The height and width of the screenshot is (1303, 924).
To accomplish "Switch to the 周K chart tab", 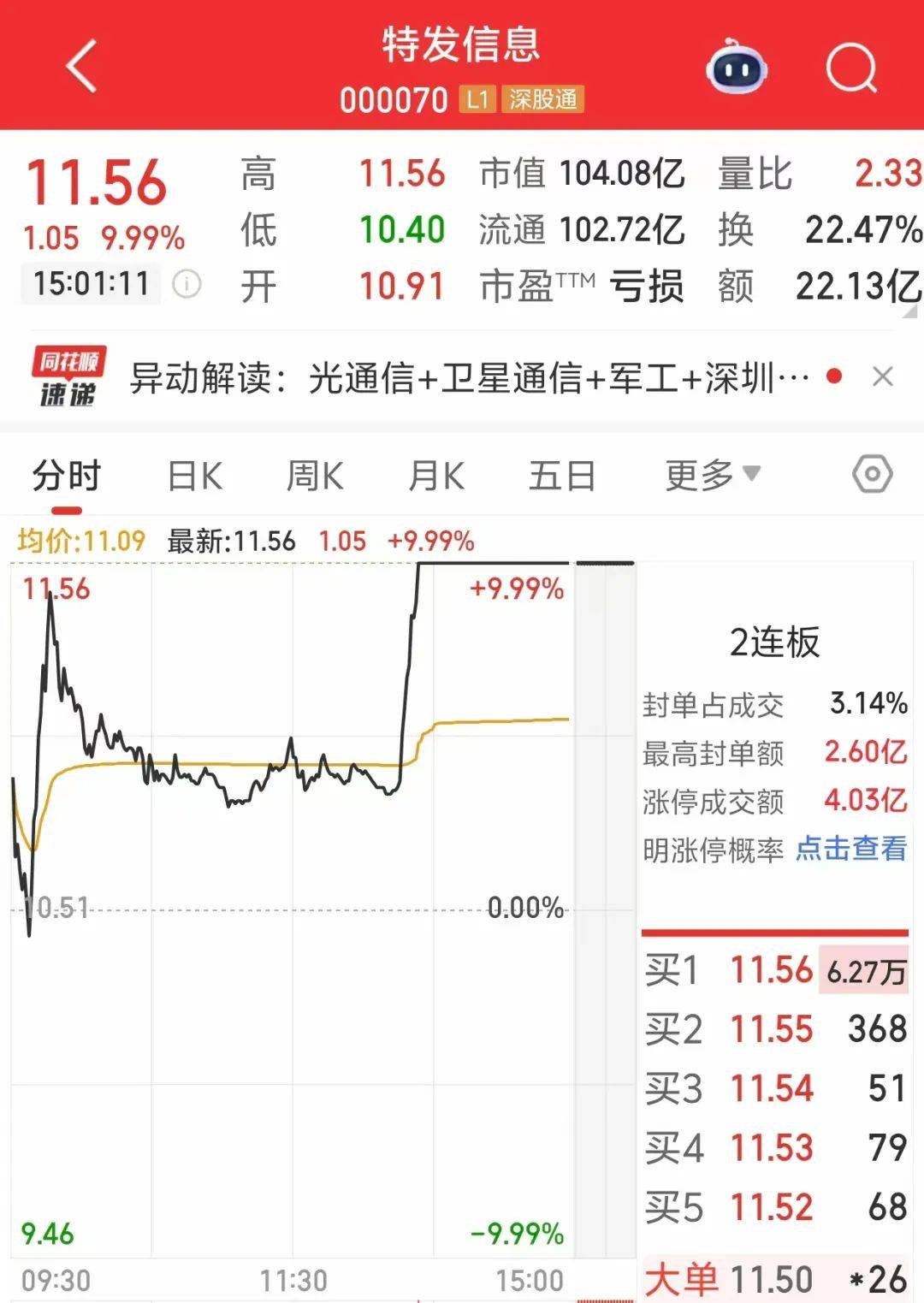I will [x=315, y=476].
